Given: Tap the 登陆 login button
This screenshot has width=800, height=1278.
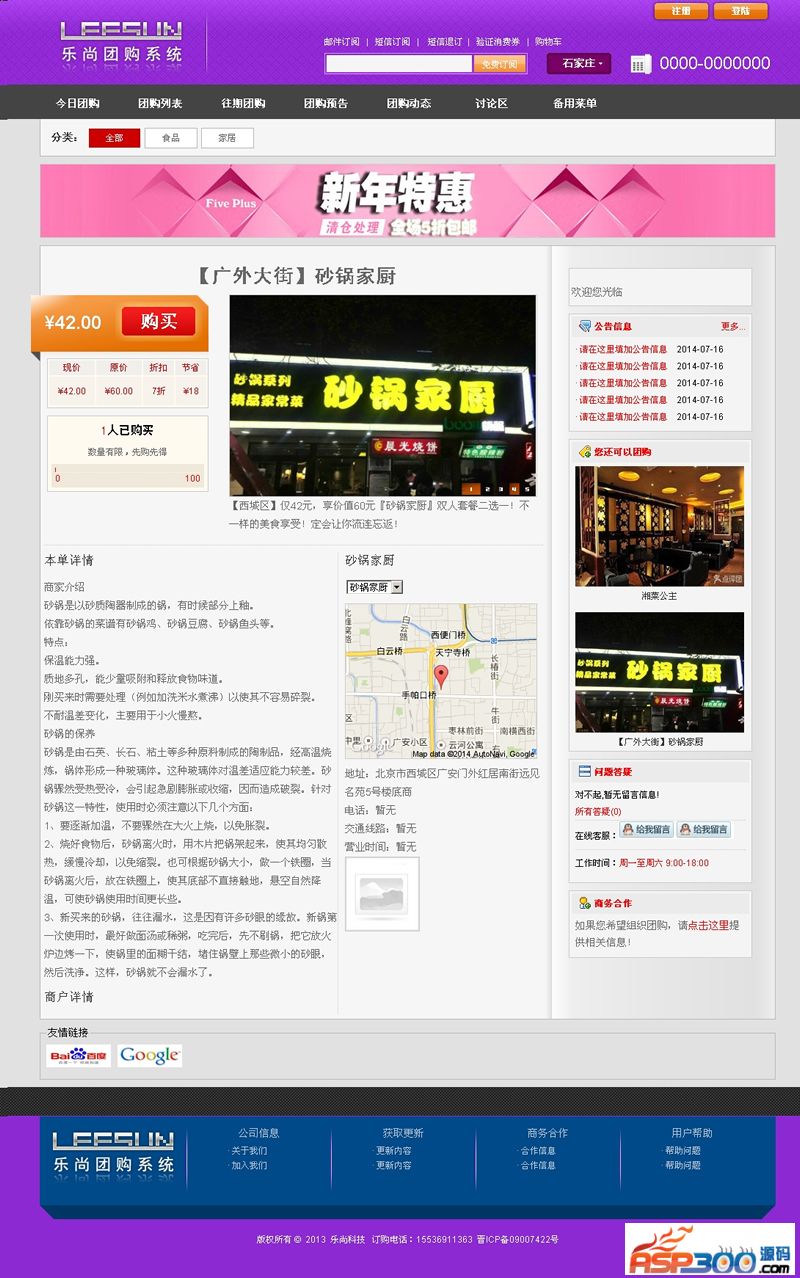Looking at the screenshot, I should click(x=740, y=11).
